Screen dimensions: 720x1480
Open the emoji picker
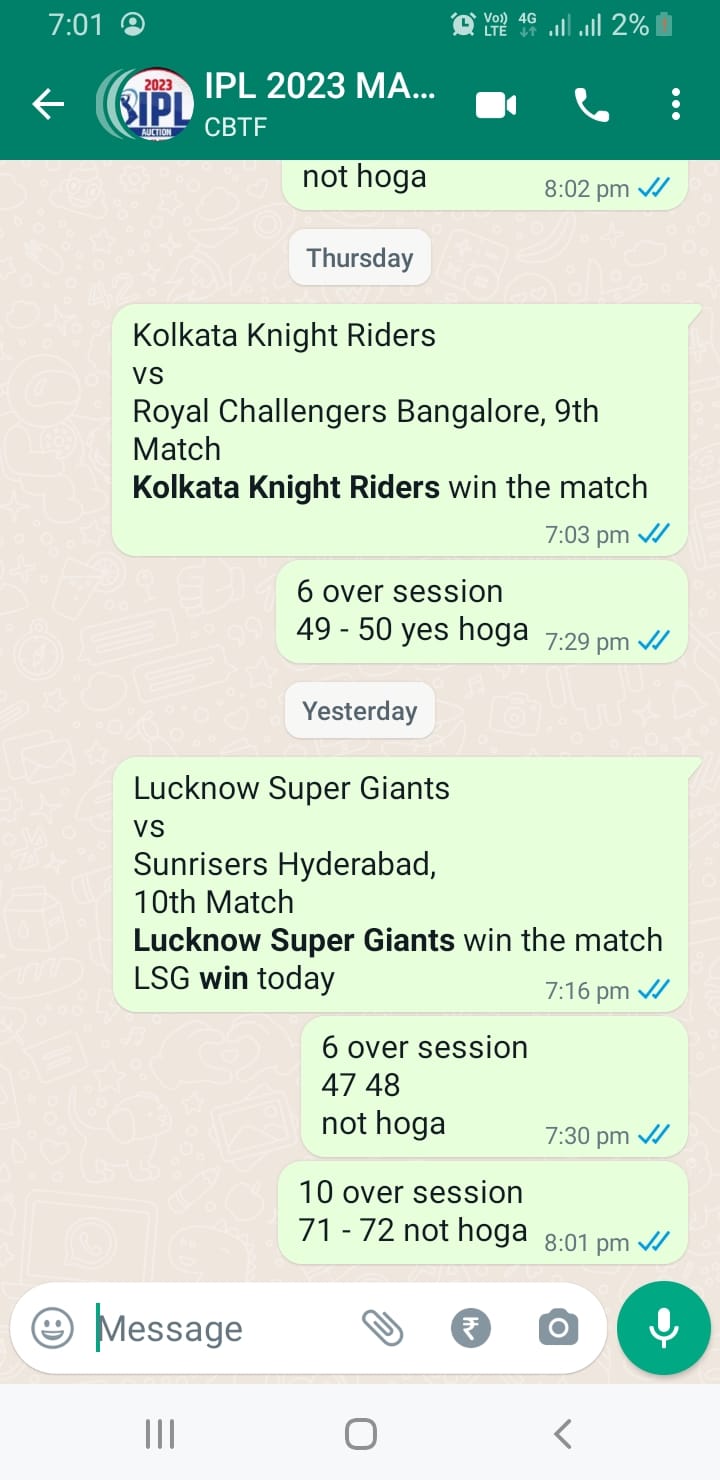click(53, 1329)
